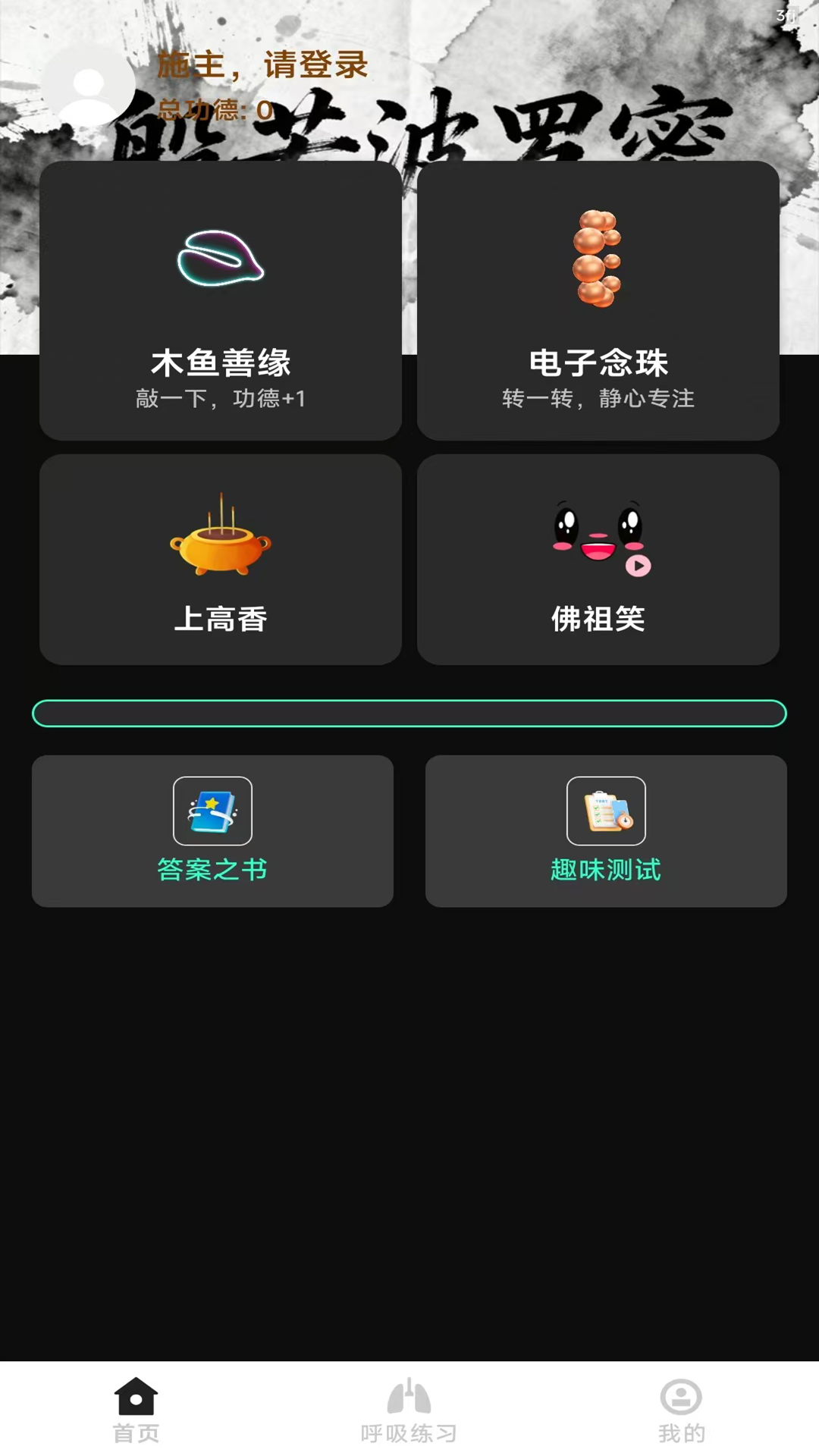Select the fun quiz clipboard icon
Viewport: 819px width, 1456px height.
pos(606,811)
